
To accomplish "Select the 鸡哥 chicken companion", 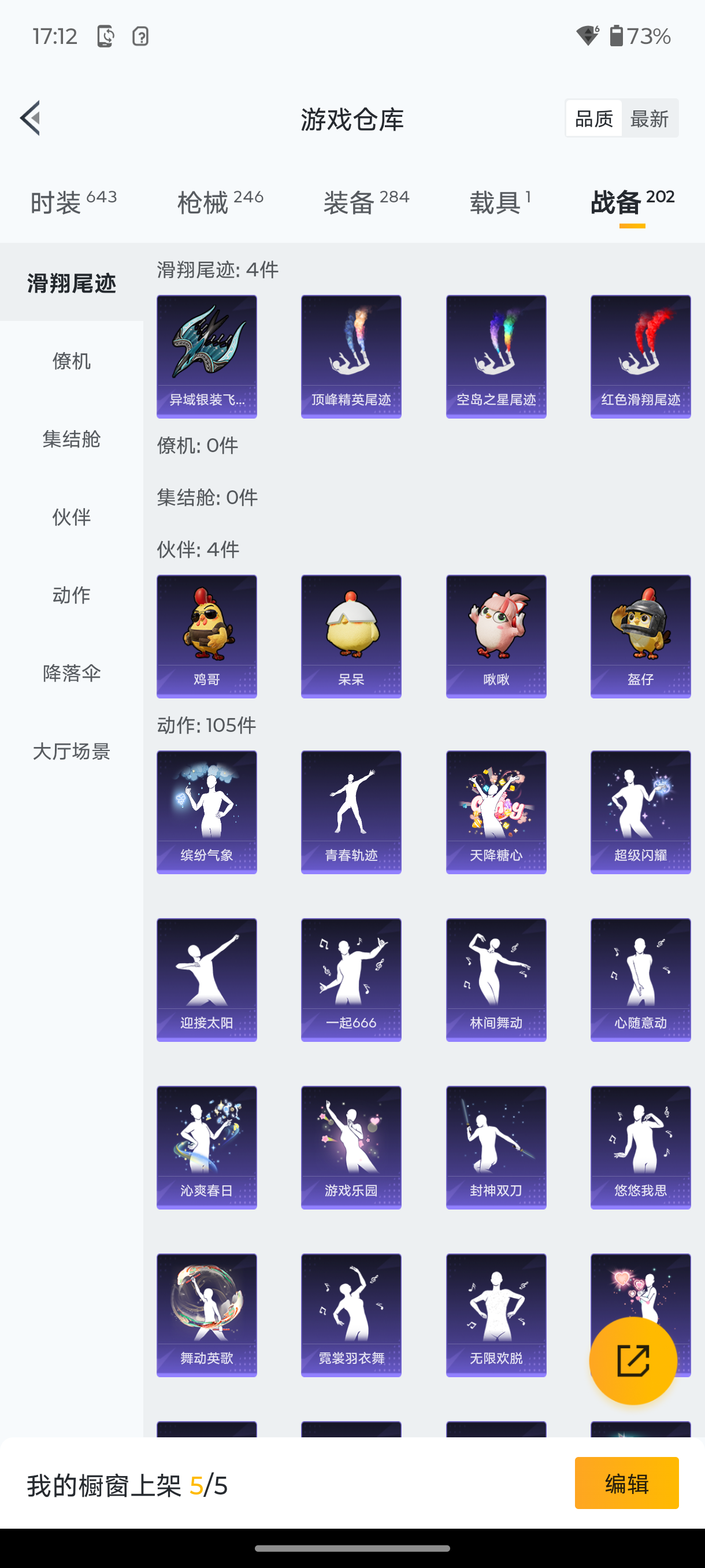I will (x=206, y=635).
